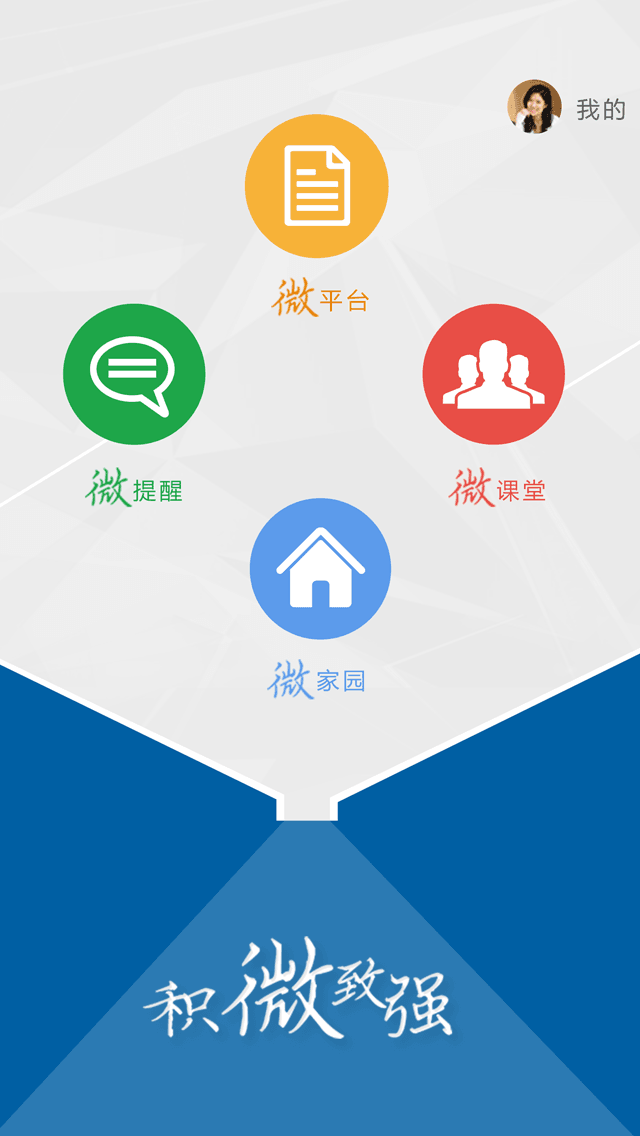Open 微提醒 chat bubble icon
The height and width of the screenshot is (1136, 640).
134,375
